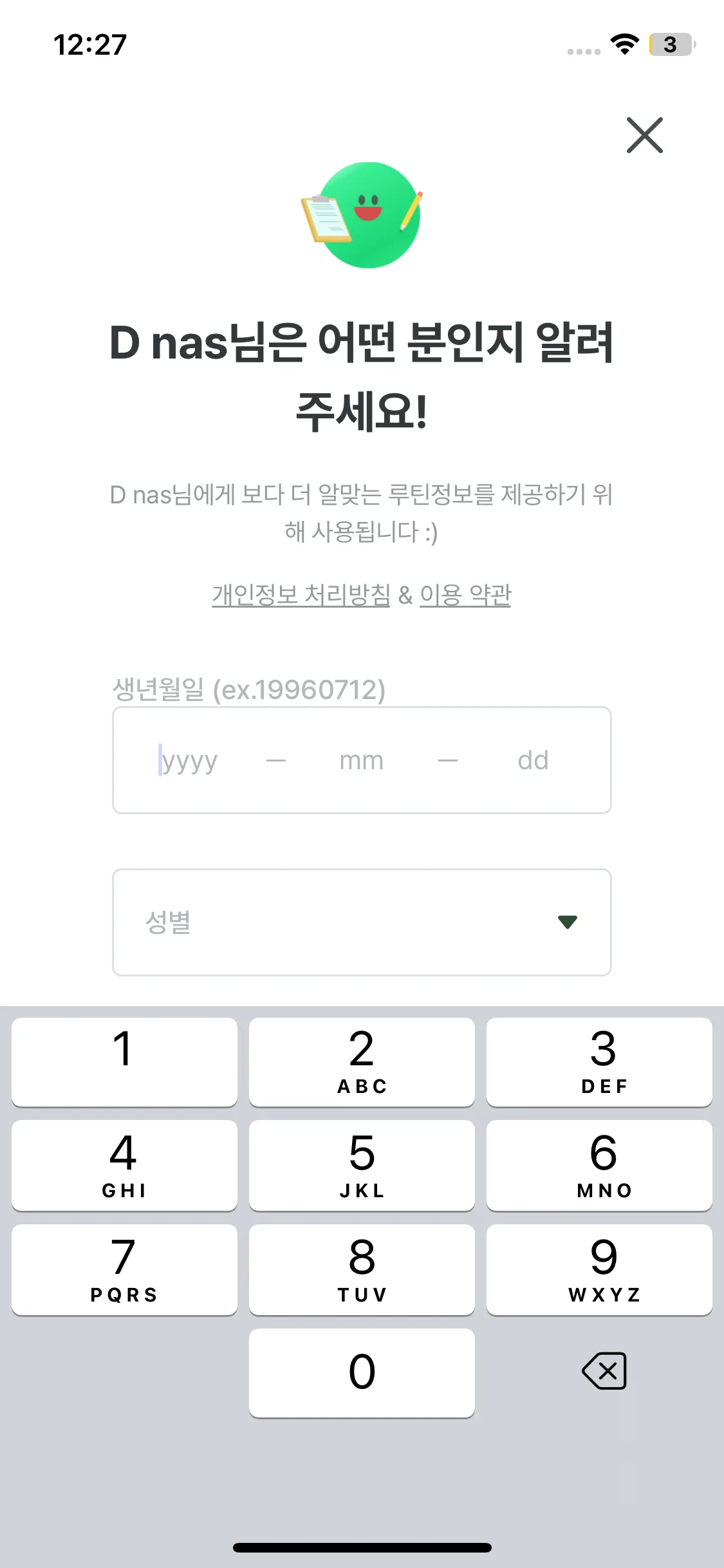The image size is (724, 1568).
Task: Close the profile info screen
Action: tap(644, 135)
